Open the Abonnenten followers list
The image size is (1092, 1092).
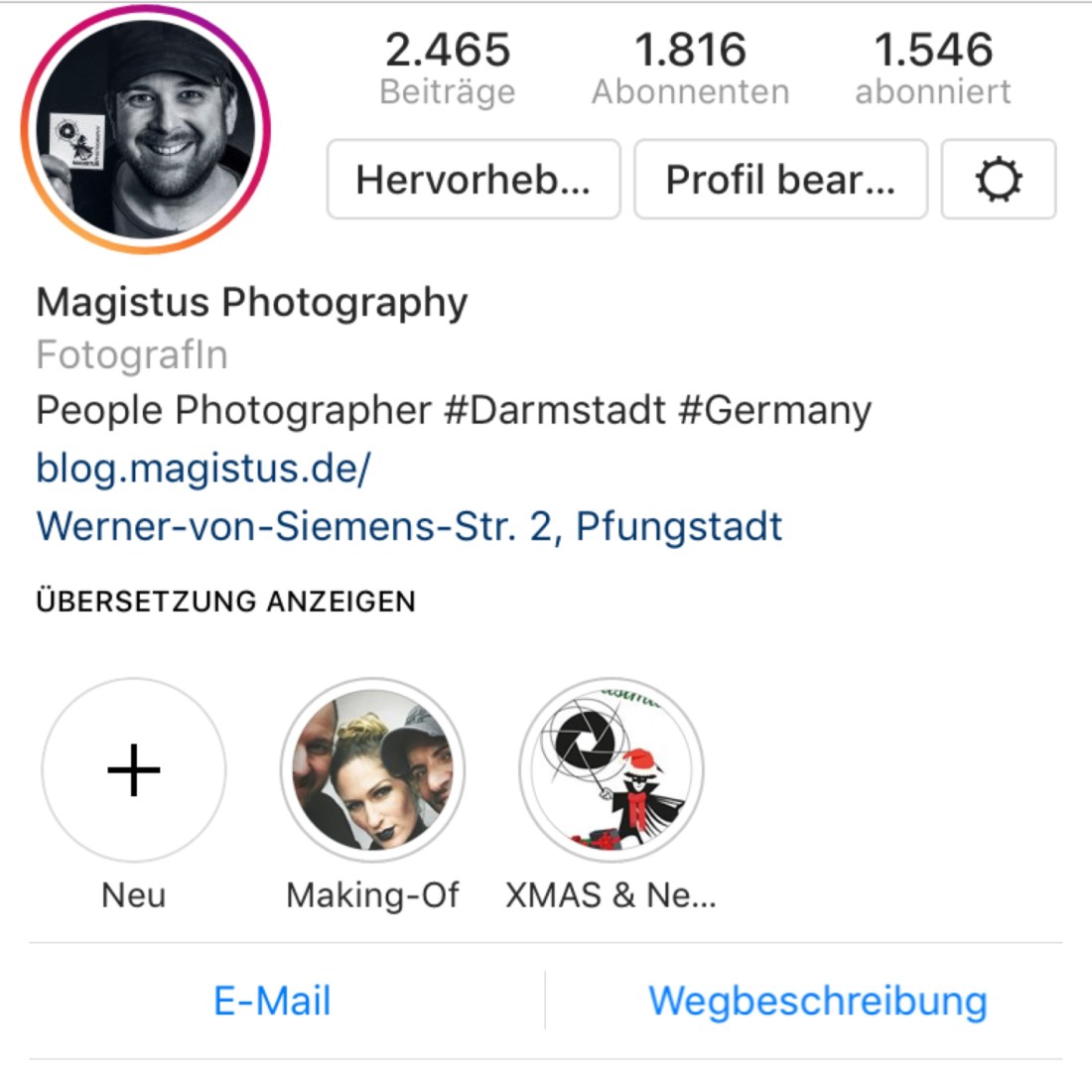tap(691, 68)
